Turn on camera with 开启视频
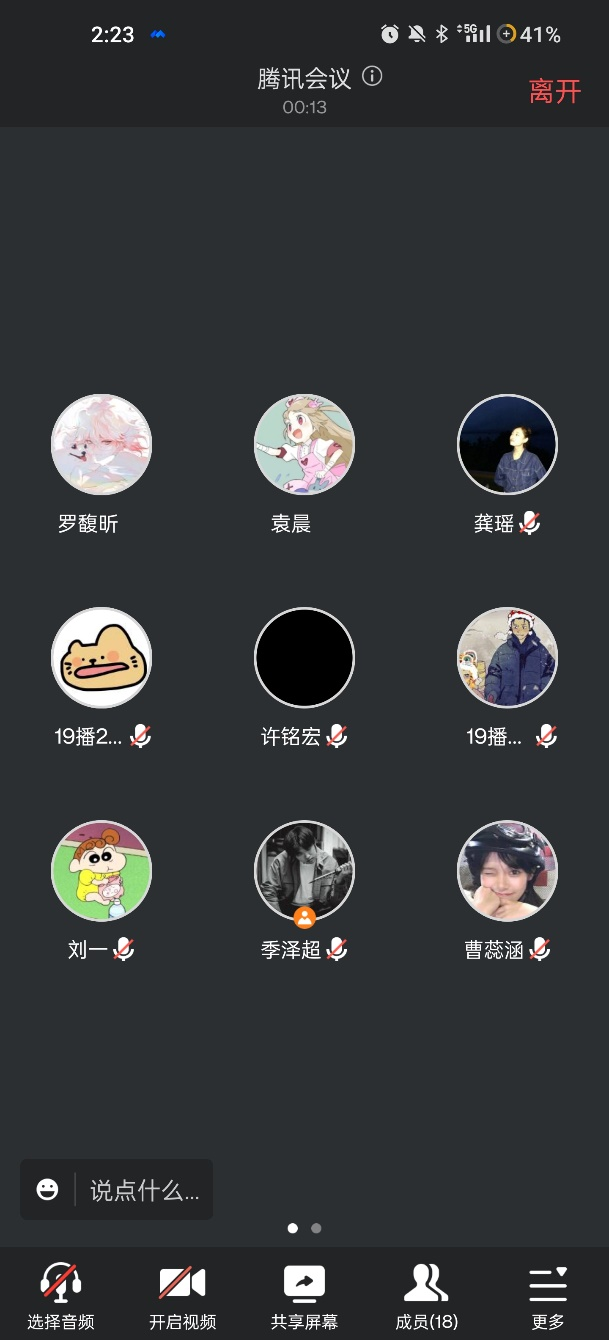This screenshot has width=609, height=1340. click(182, 1295)
